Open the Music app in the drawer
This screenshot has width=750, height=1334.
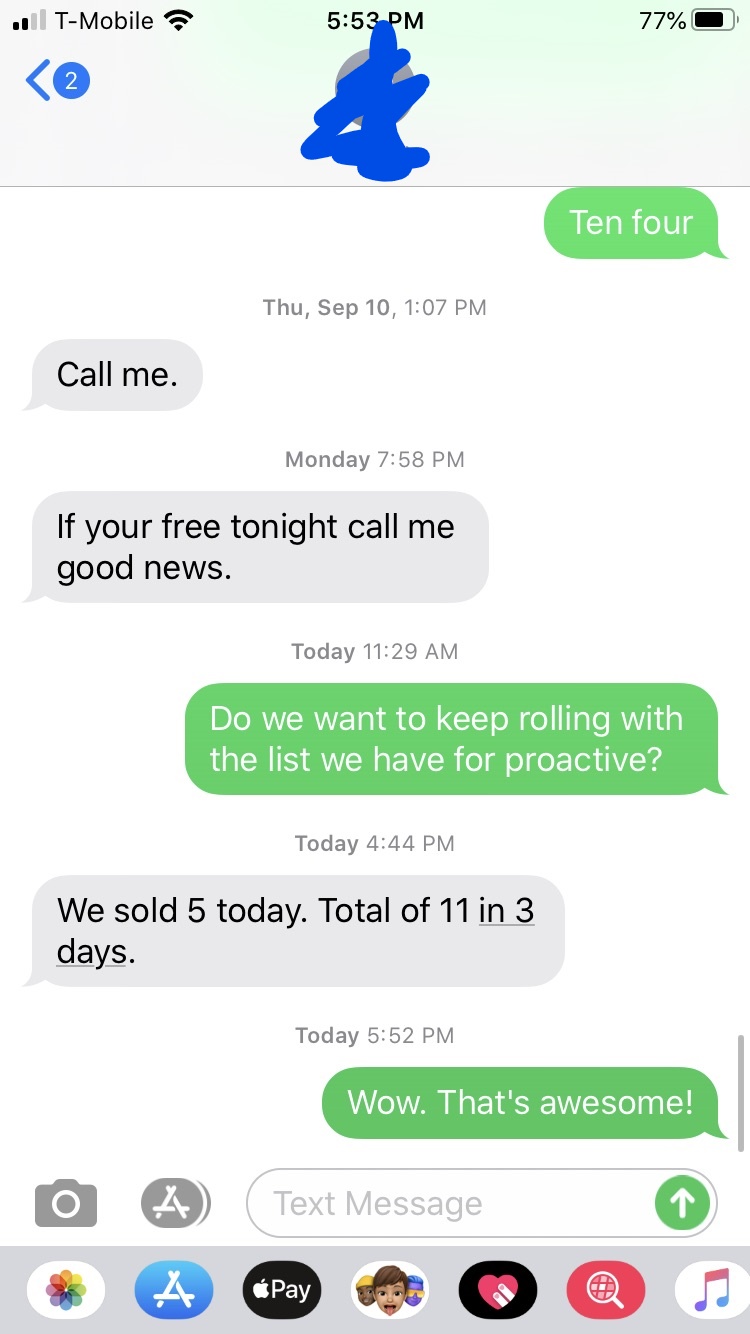[x=712, y=1290]
